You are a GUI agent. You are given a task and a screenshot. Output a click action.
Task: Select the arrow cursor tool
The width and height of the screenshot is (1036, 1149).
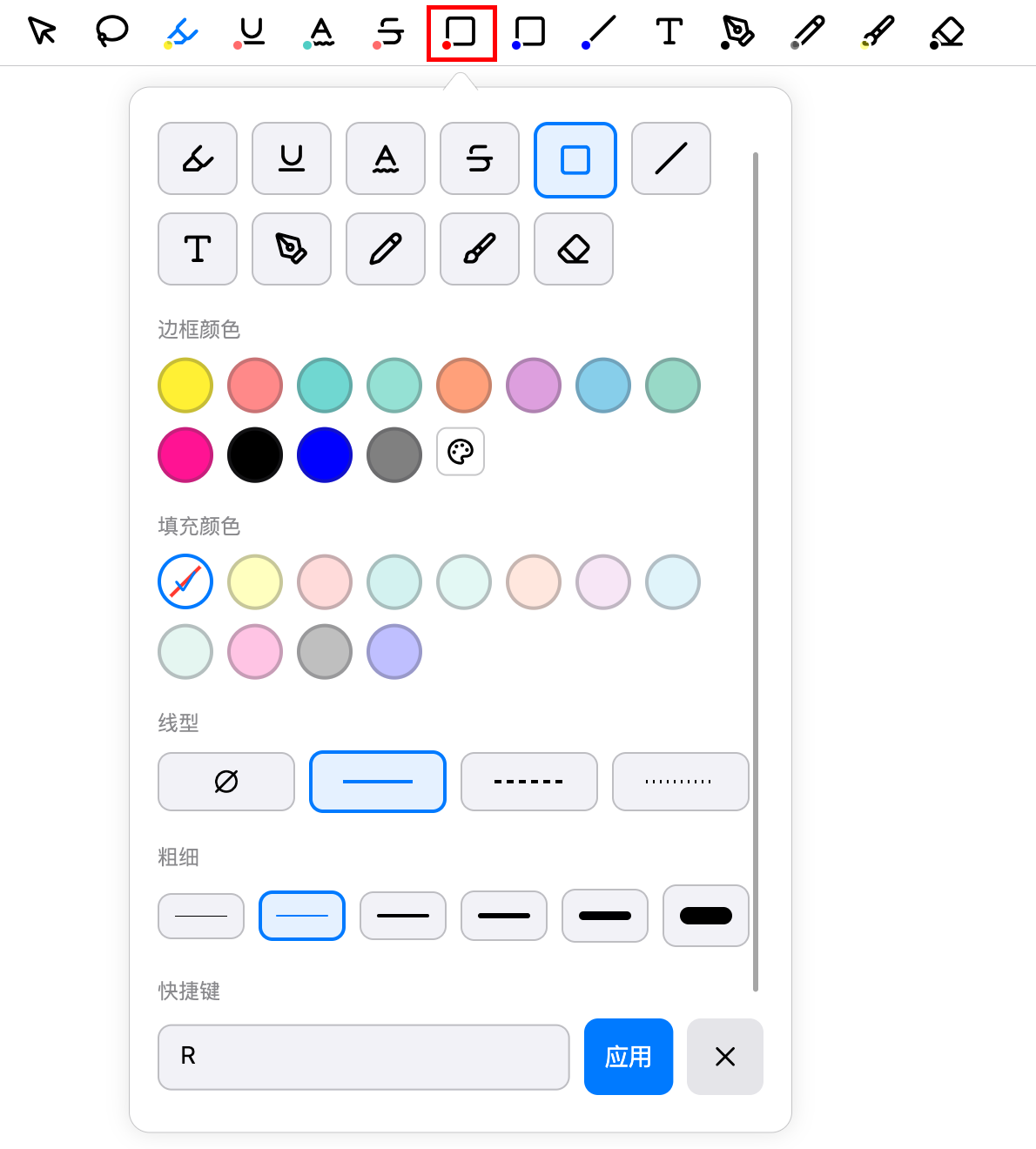pyautogui.click(x=42, y=31)
